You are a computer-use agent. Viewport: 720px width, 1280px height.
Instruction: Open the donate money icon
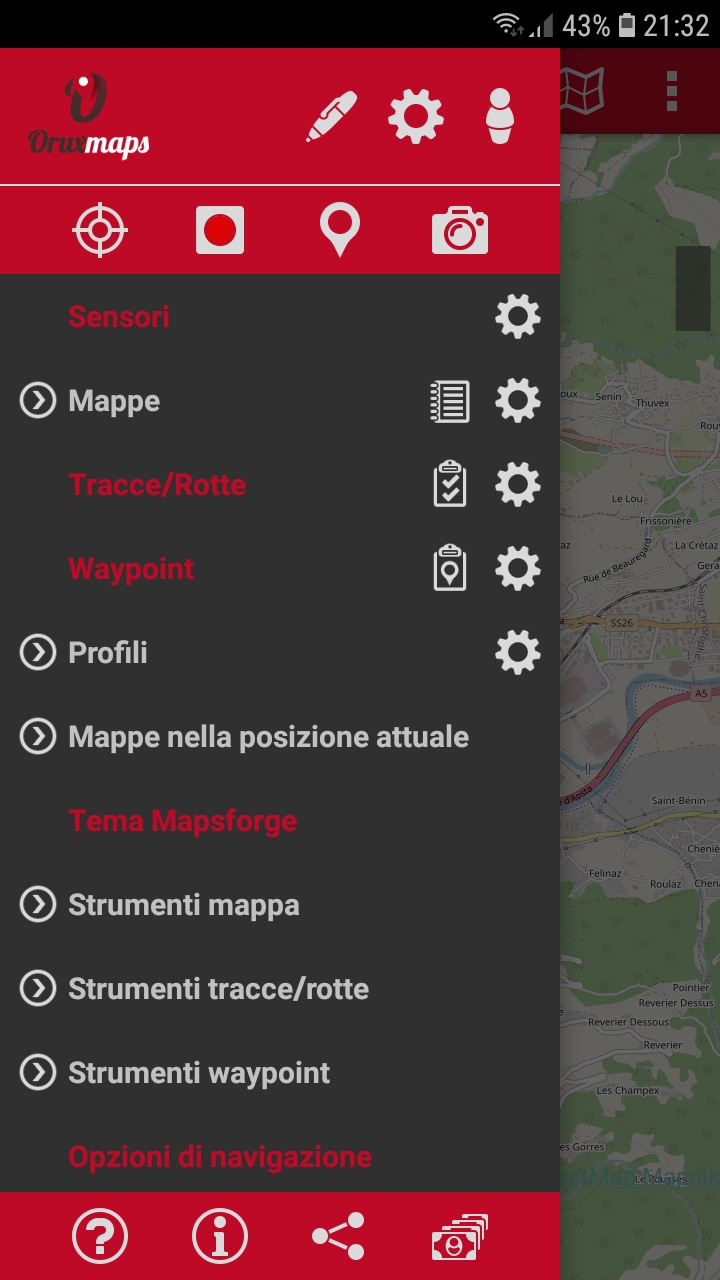[x=460, y=1236]
